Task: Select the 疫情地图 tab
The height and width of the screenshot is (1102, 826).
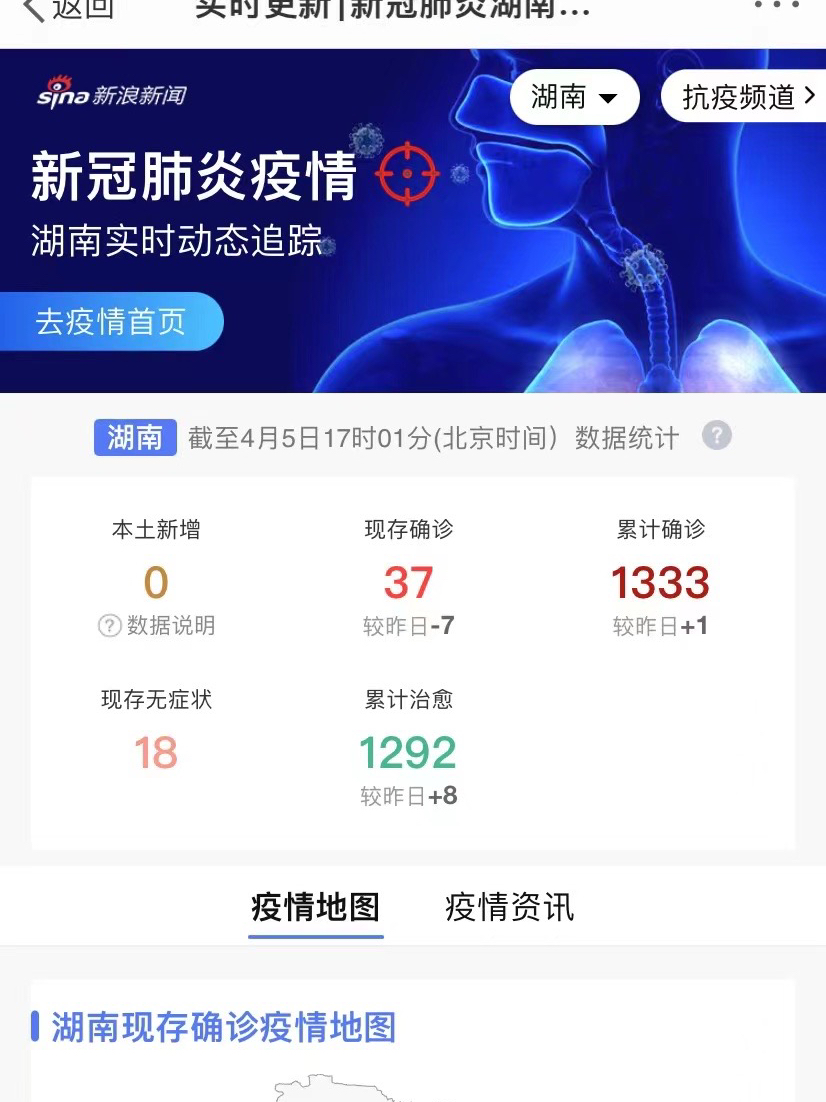Action: (315, 907)
